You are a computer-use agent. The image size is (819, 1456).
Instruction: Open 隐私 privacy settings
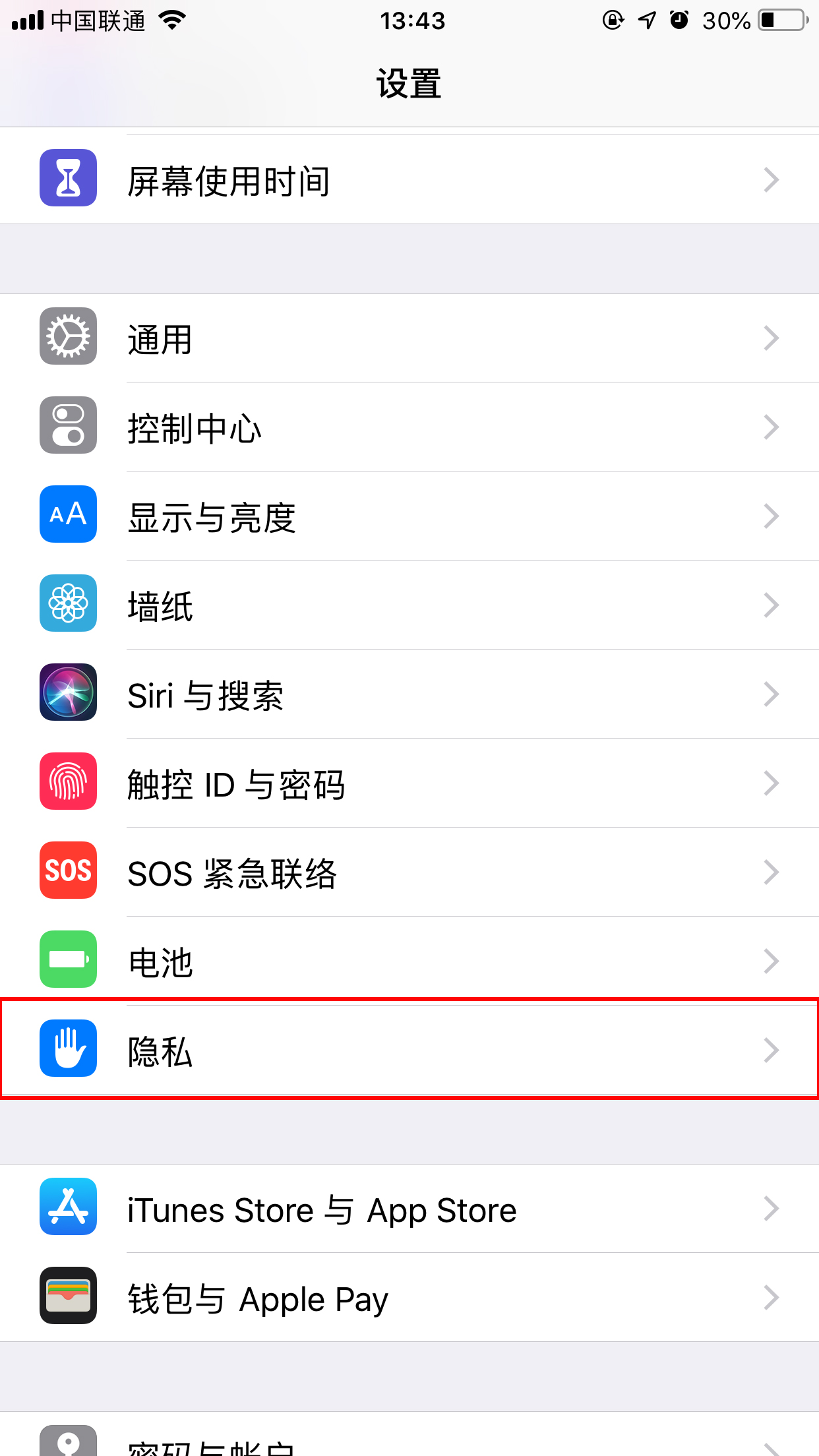pyautogui.click(x=409, y=1050)
